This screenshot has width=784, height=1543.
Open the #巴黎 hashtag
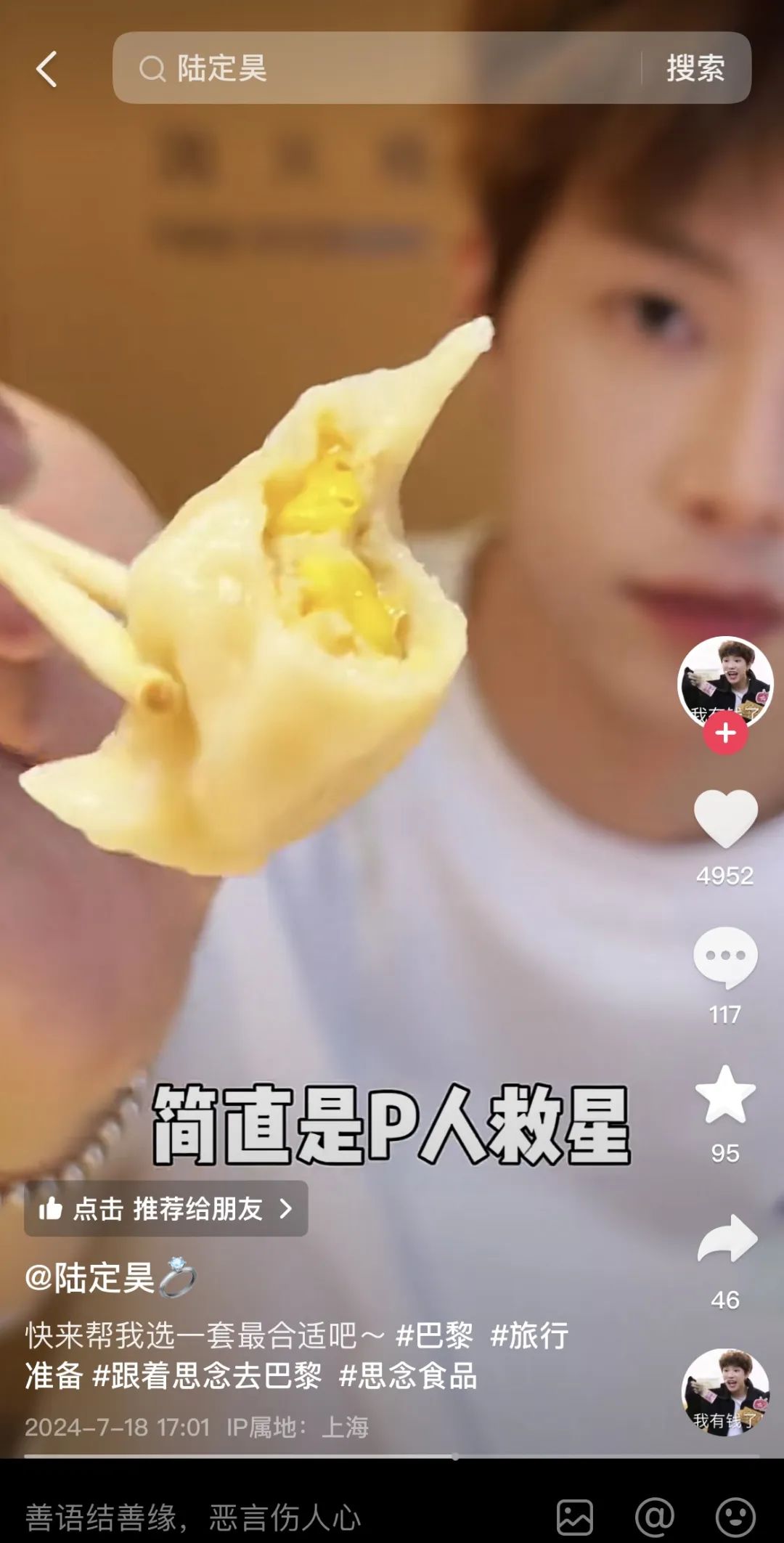pos(434,1335)
